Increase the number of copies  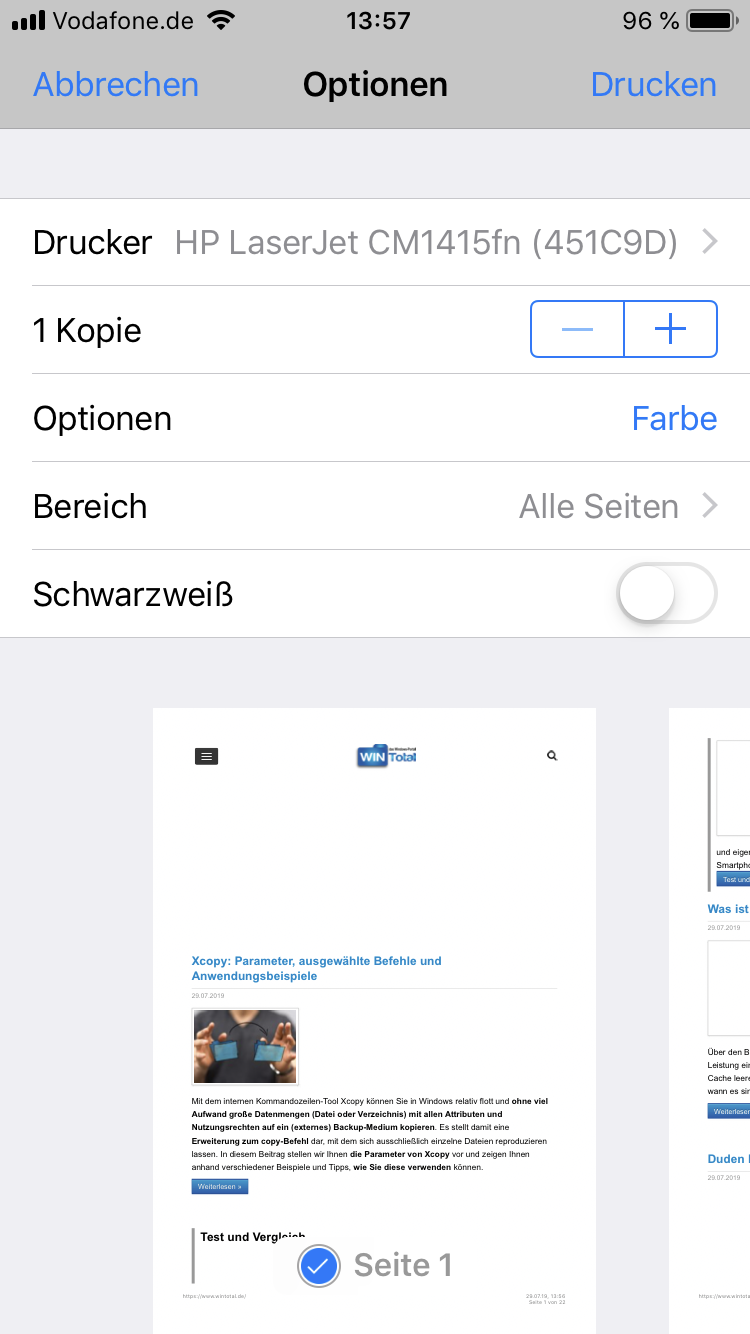coord(670,329)
